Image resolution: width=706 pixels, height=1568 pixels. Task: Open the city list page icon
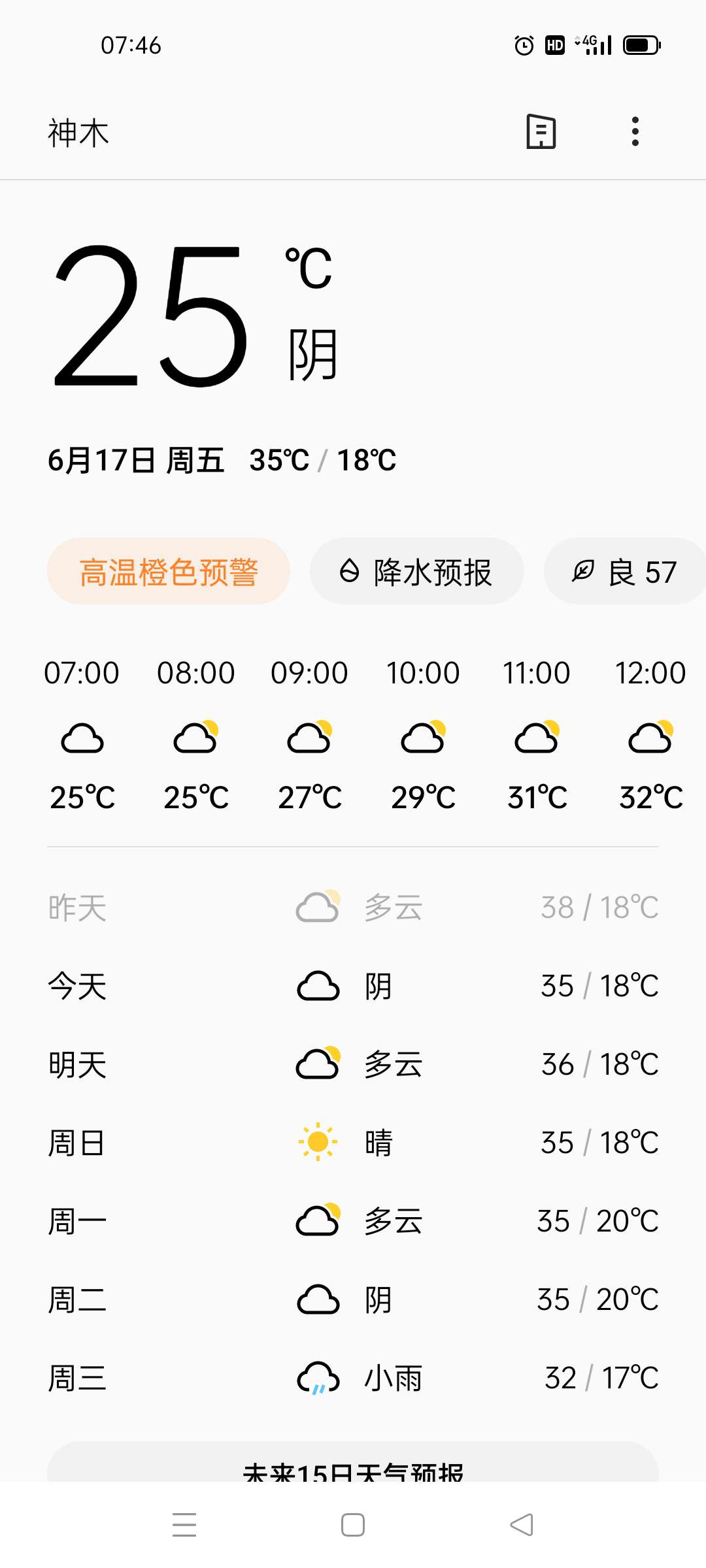coord(541,132)
